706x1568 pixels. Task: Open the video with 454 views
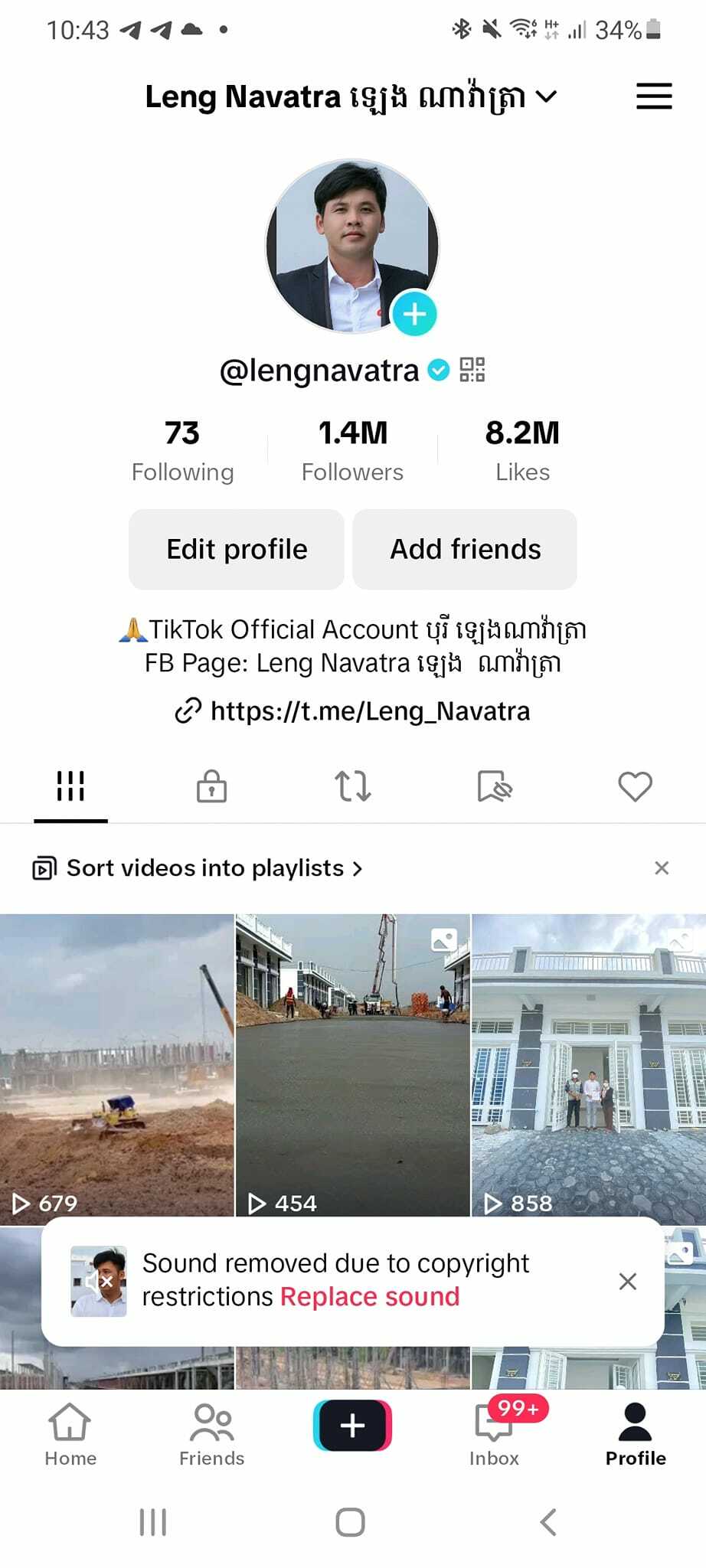pos(352,1064)
